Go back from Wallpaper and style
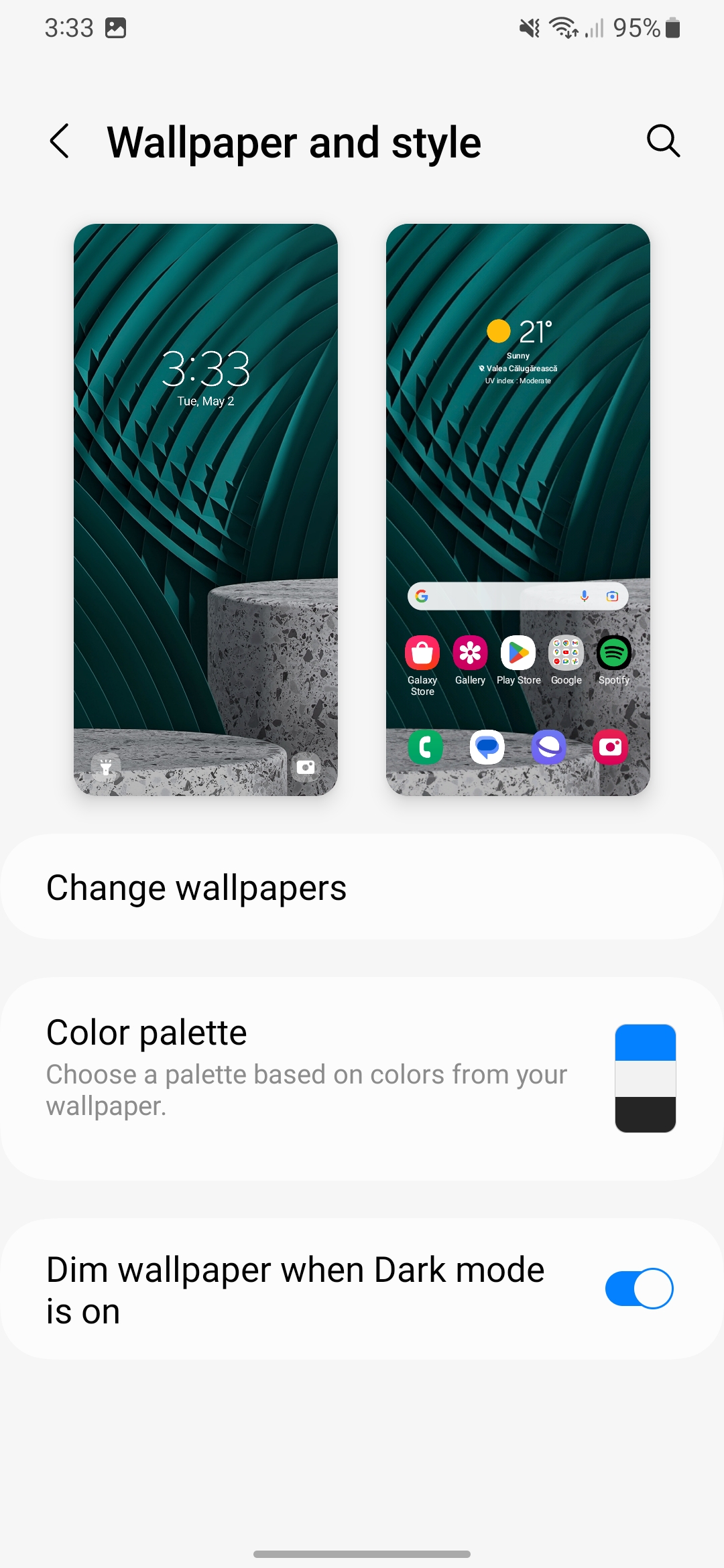The image size is (724, 1568). click(60, 141)
